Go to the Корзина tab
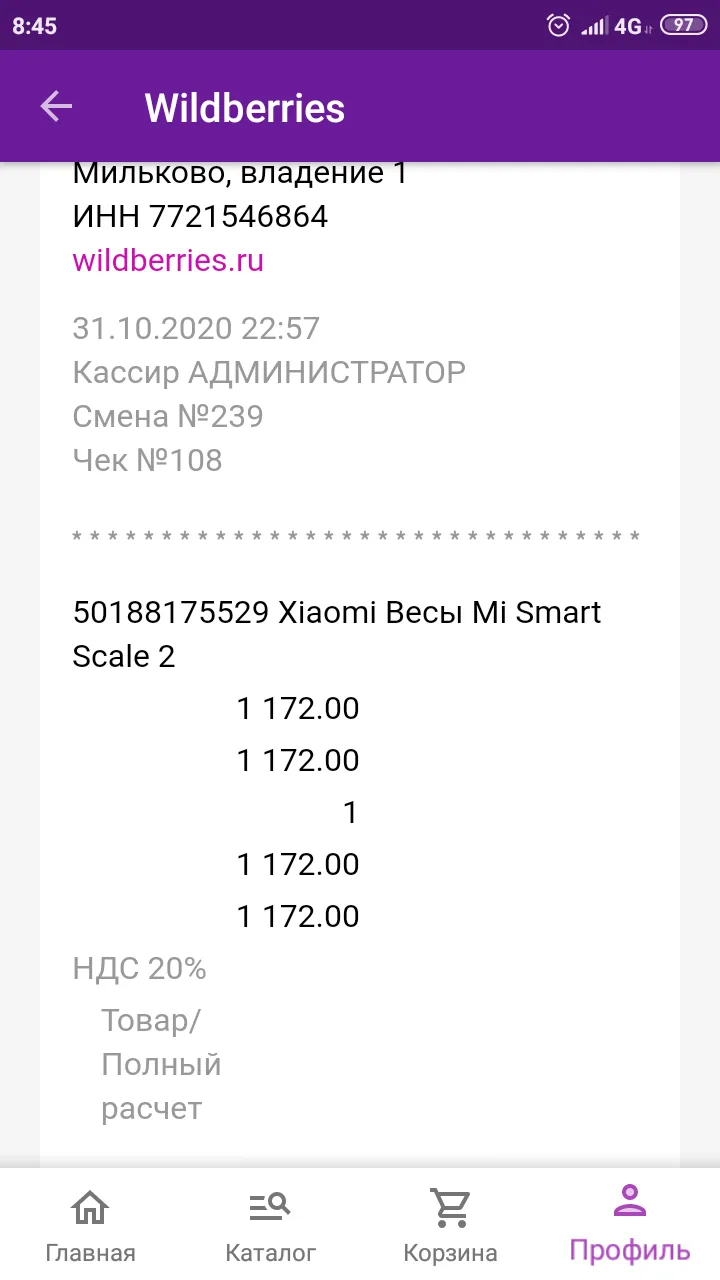 pyautogui.click(x=450, y=1226)
